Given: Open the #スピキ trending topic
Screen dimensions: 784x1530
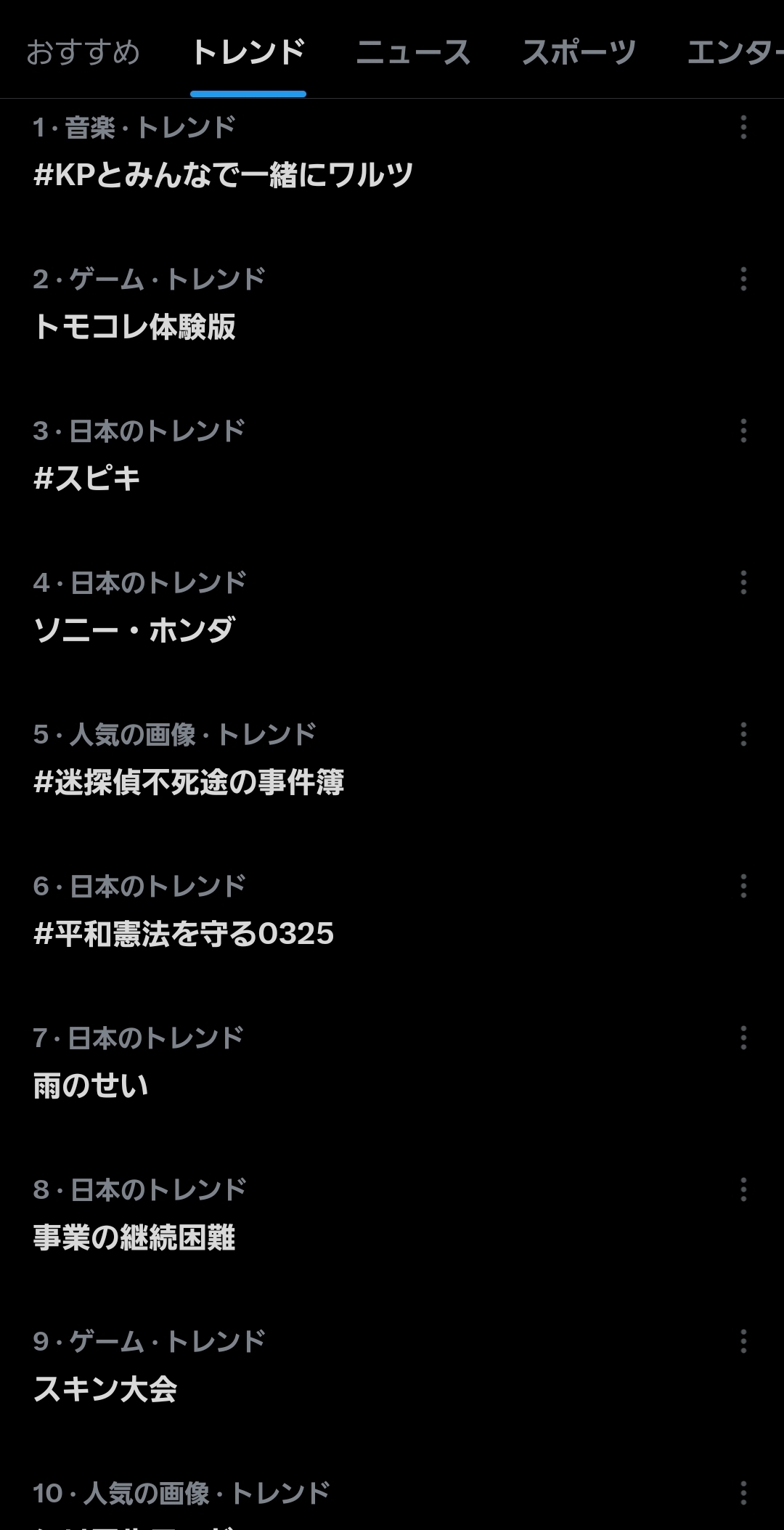Looking at the screenshot, I should [87, 479].
